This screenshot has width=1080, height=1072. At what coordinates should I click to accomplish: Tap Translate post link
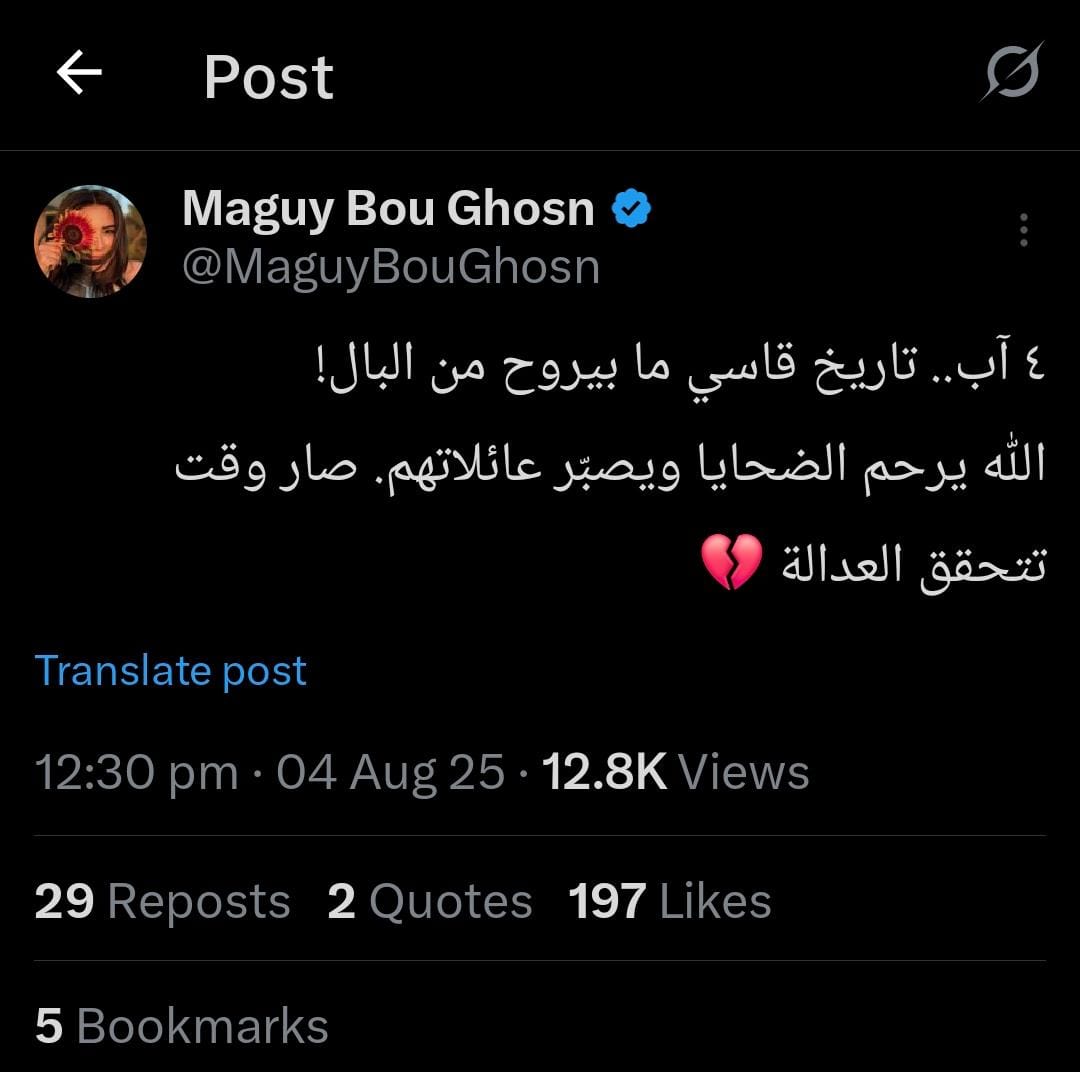coord(170,670)
